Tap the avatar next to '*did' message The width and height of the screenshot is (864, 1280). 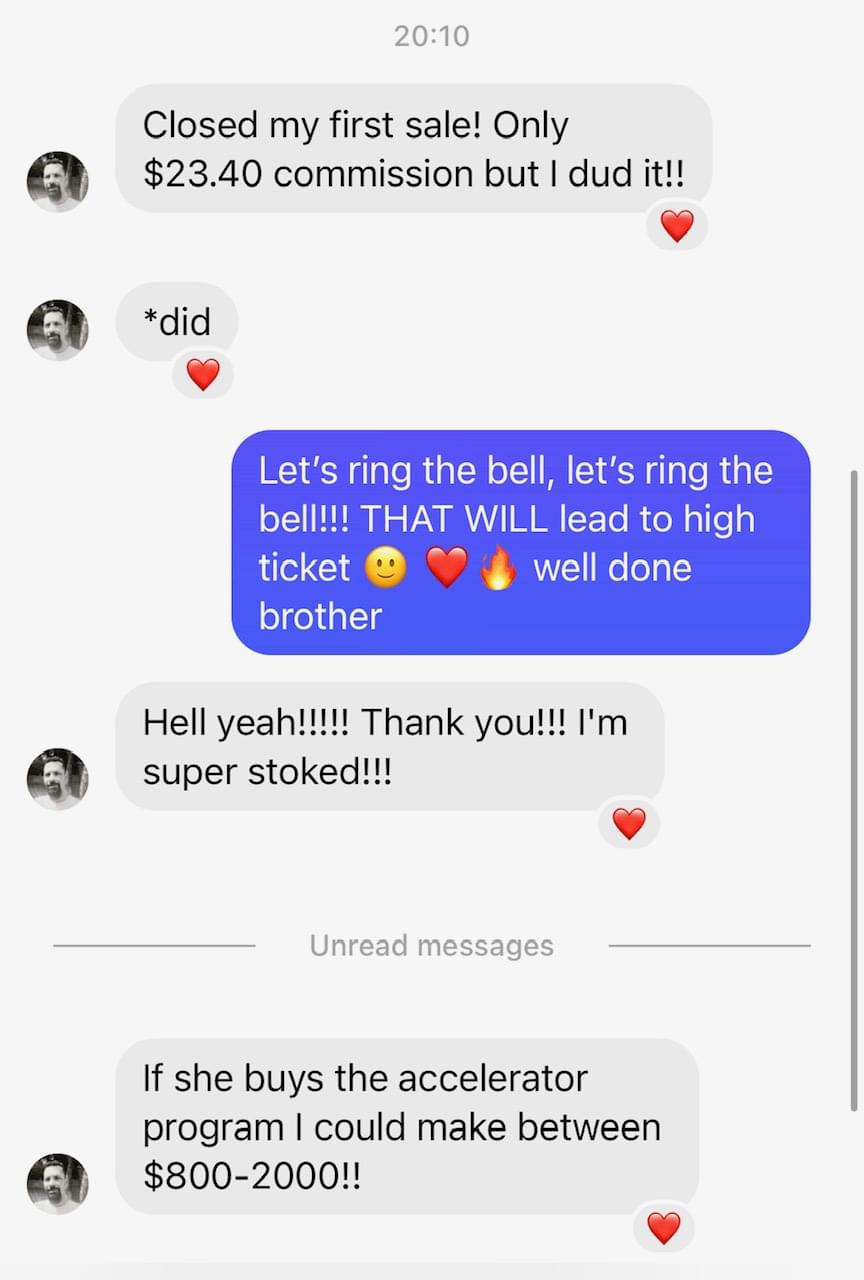pyautogui.click(x=57, y=329)
